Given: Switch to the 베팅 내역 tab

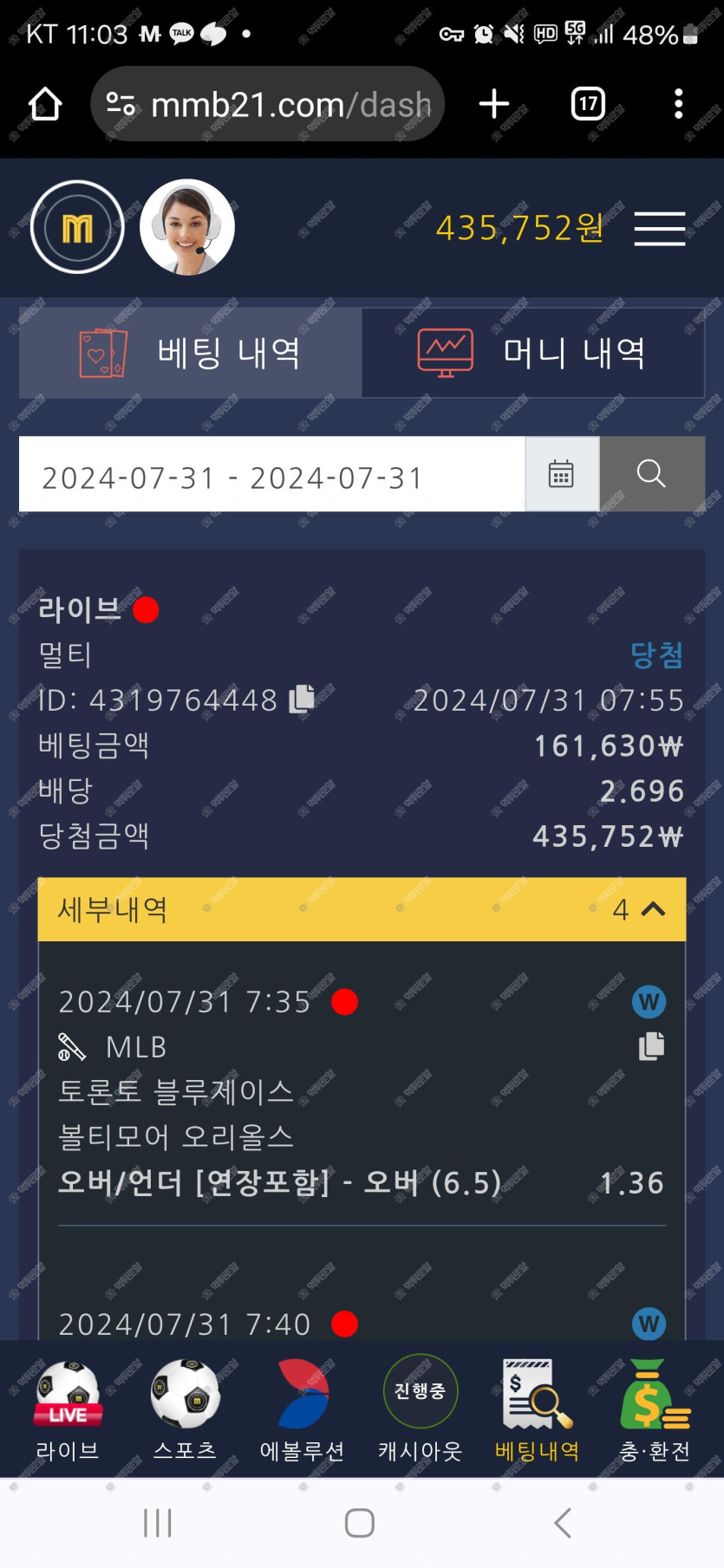Looking at the screenshot, I should click(191, 353).
